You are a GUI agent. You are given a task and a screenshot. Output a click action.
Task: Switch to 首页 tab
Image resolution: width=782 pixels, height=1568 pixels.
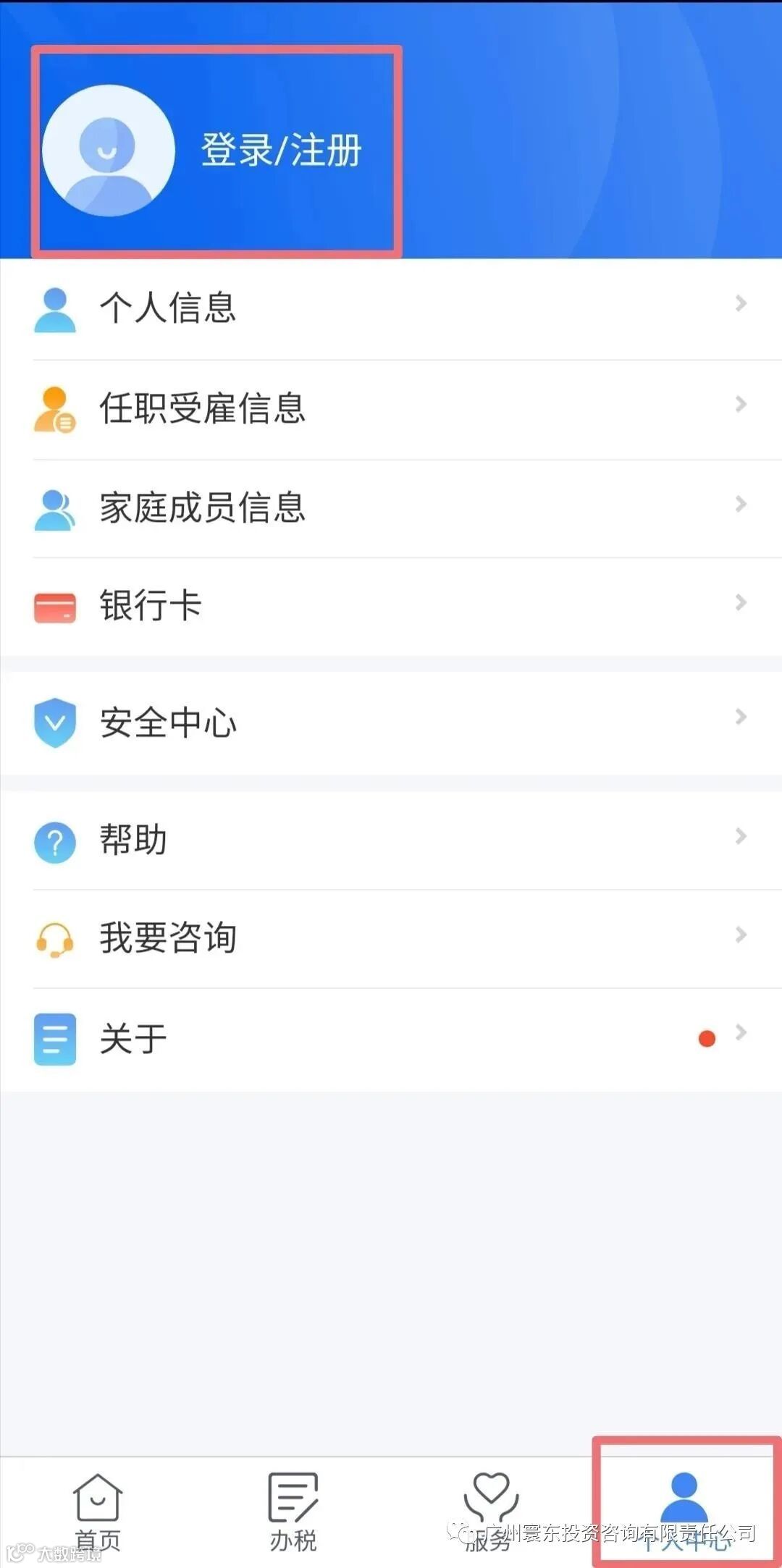(x=98, y=1510)
